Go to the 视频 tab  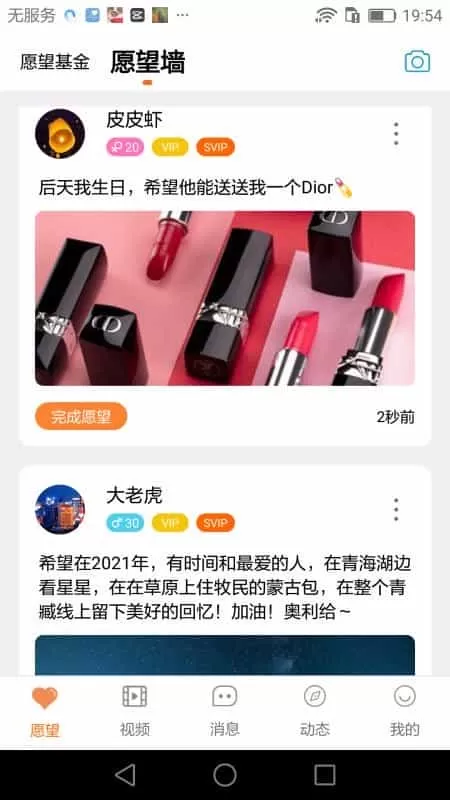[135, 711]
